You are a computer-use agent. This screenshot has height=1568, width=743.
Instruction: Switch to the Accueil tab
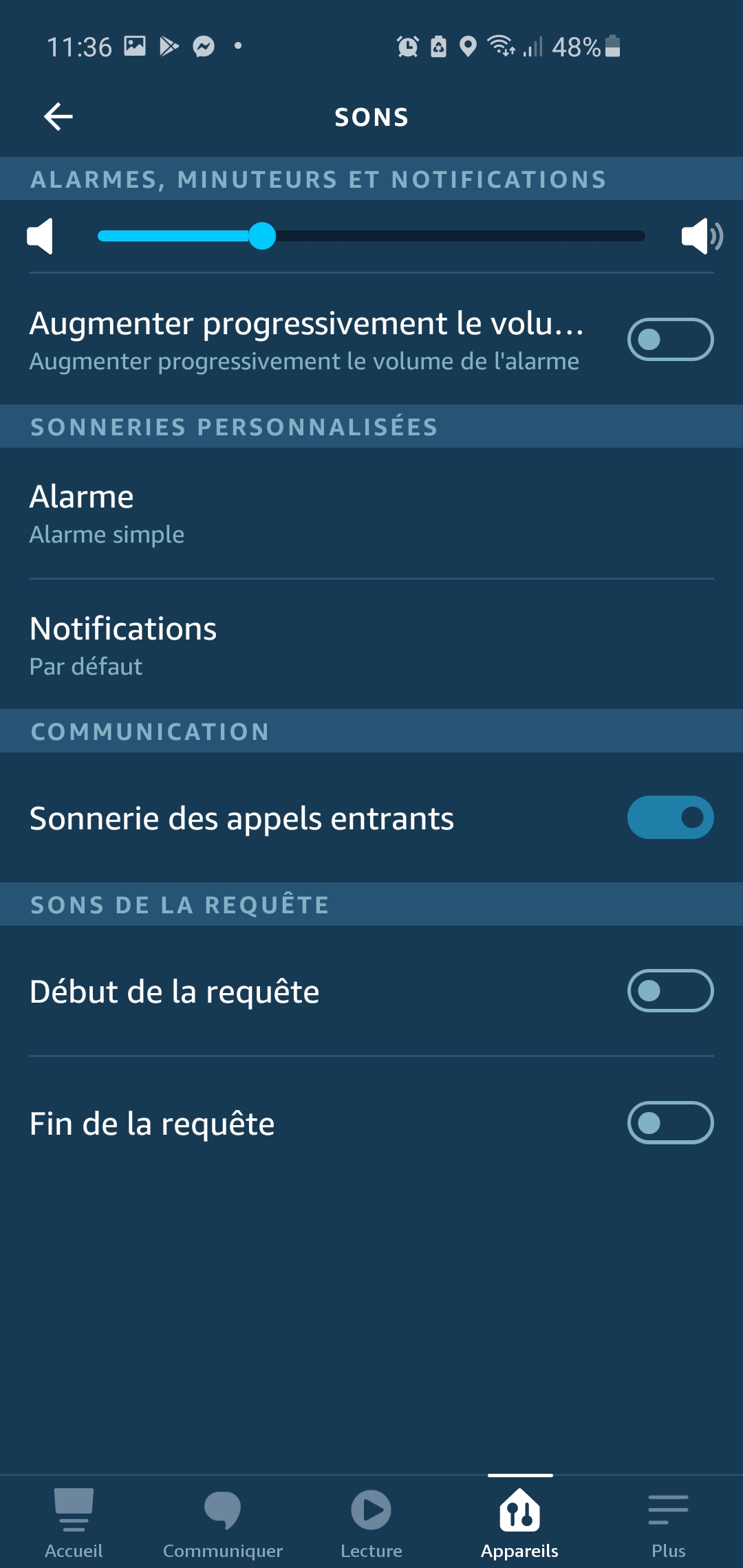point(74,1523)
